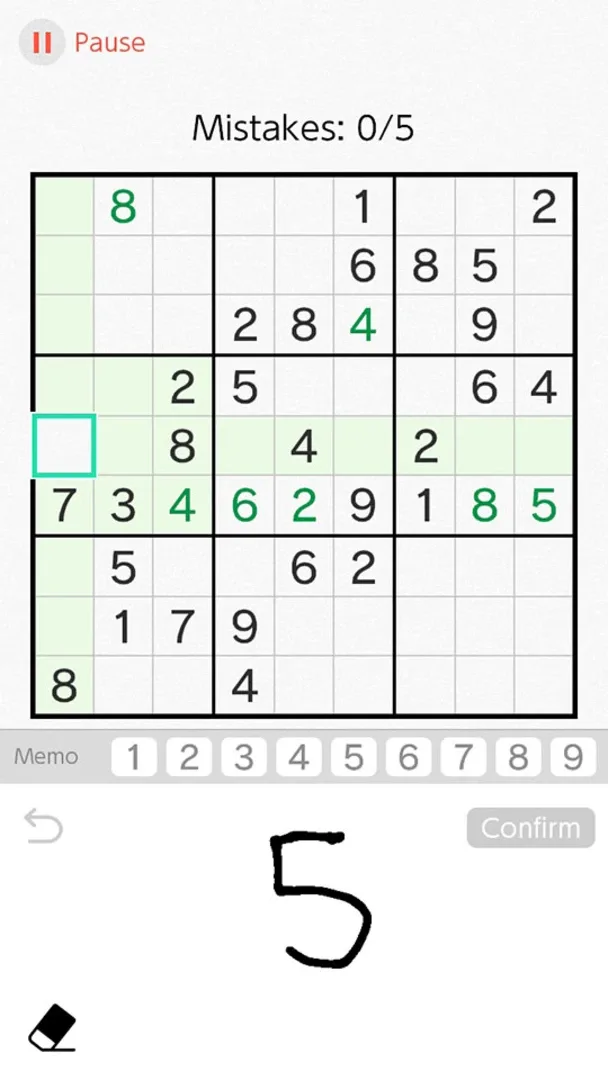Viewport: 608px width, 1080px height.
Task: Confirm the handwritten number
Action: click(x=530, y=828)
